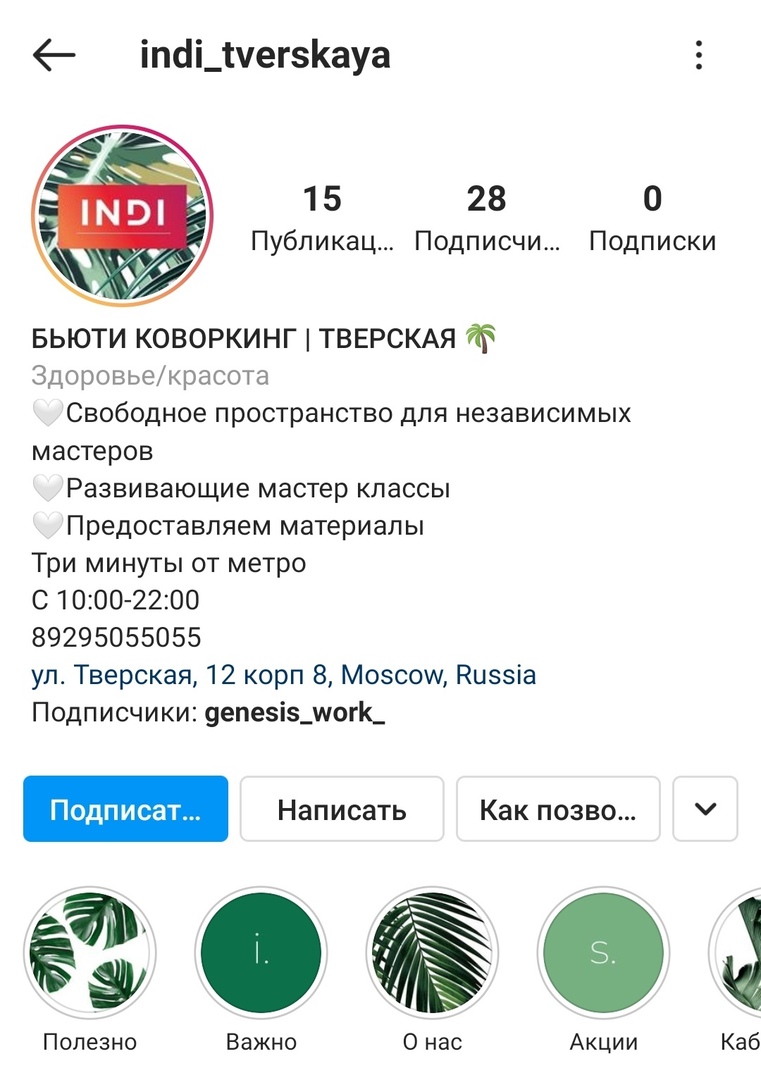This screenshot has height=1080, width=761.
Task: Follow with the Подписаться button
Action: (x=126, y=809)
